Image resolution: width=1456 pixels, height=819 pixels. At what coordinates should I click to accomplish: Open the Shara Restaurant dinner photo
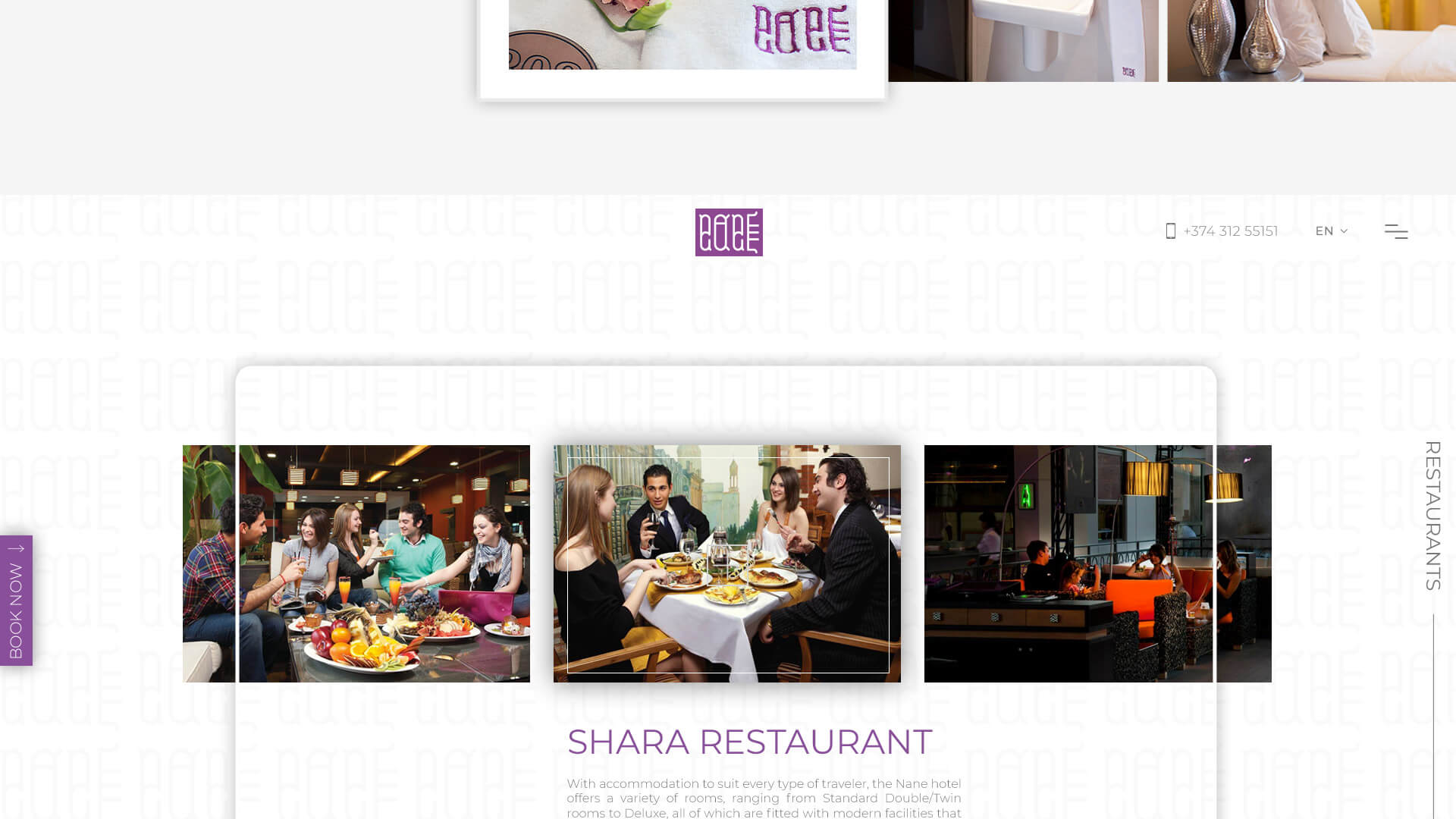[727, 563]
